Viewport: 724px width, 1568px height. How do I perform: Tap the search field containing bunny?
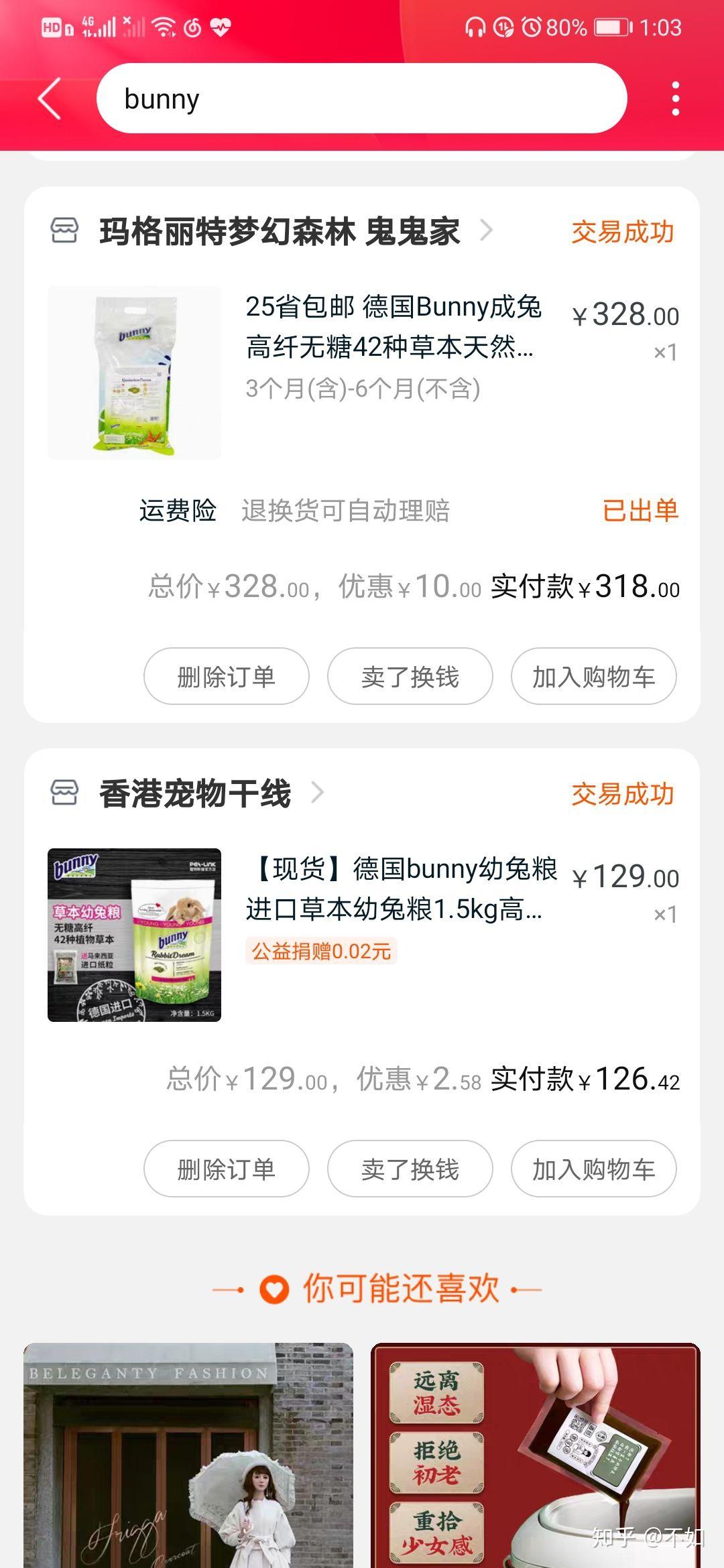point(362,99)
